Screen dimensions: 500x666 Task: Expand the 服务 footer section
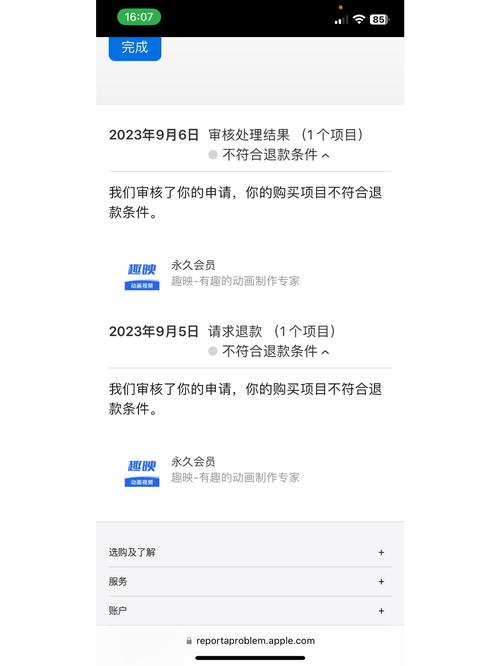click(250, 581)
